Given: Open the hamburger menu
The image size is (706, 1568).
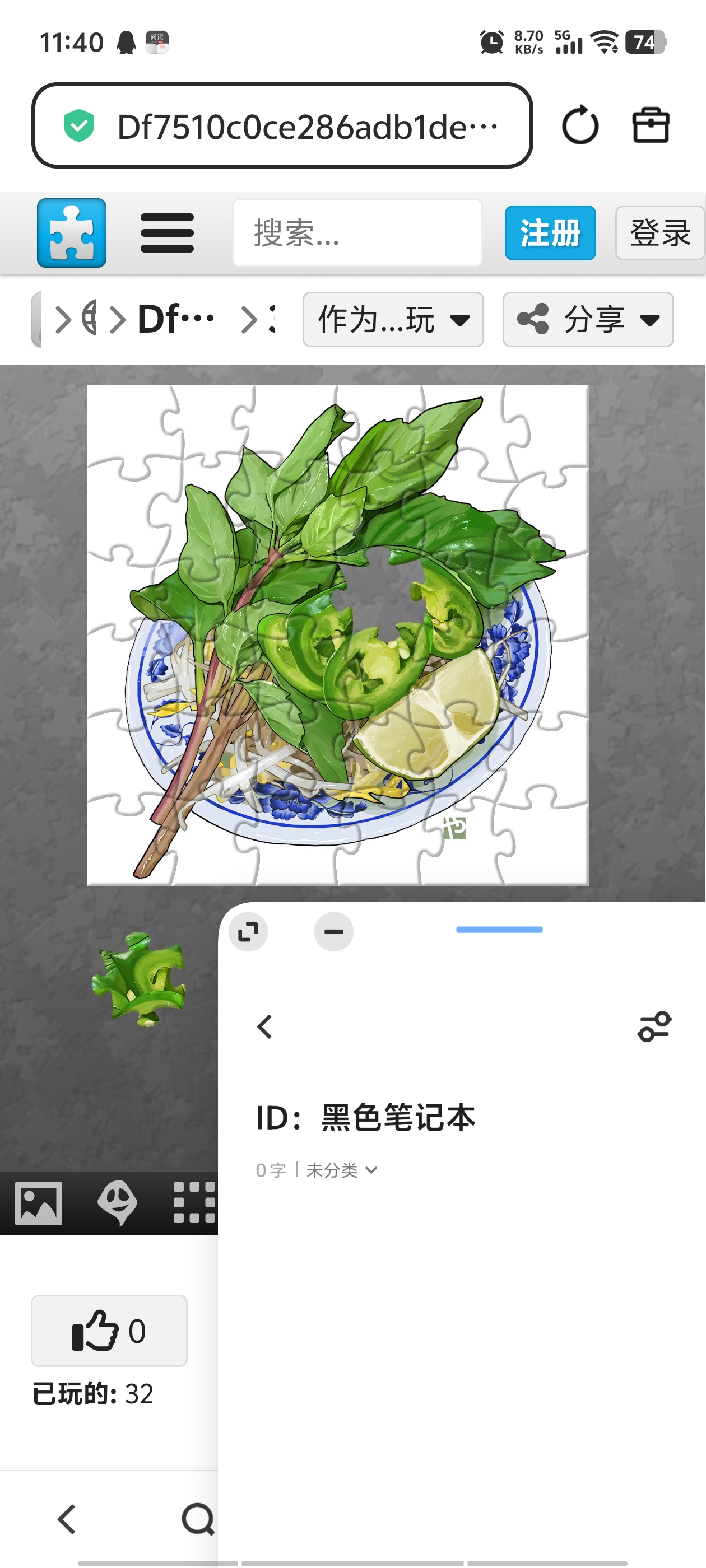Looking at the screenshot, I should (167, 233).
